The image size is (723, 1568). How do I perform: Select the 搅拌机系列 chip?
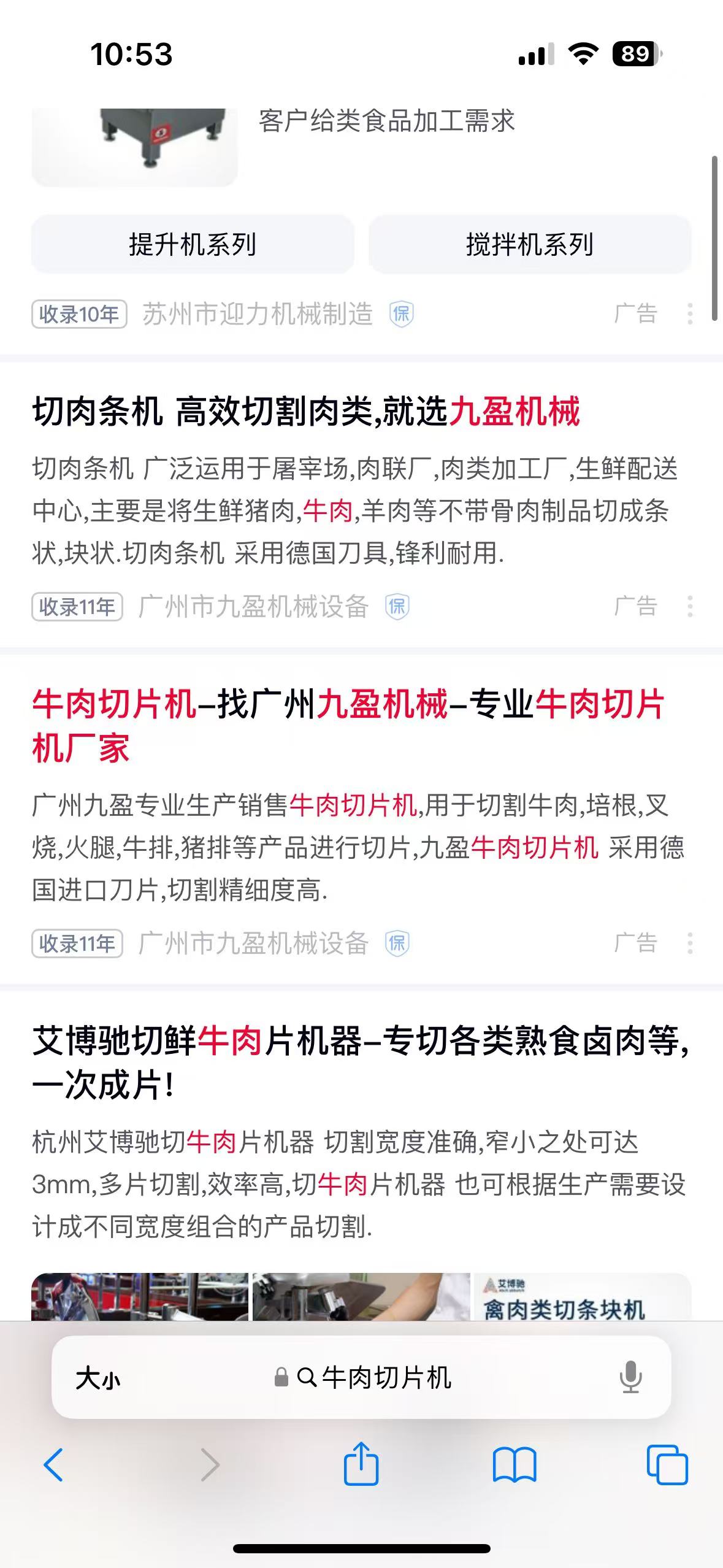(x=530, y=244)
